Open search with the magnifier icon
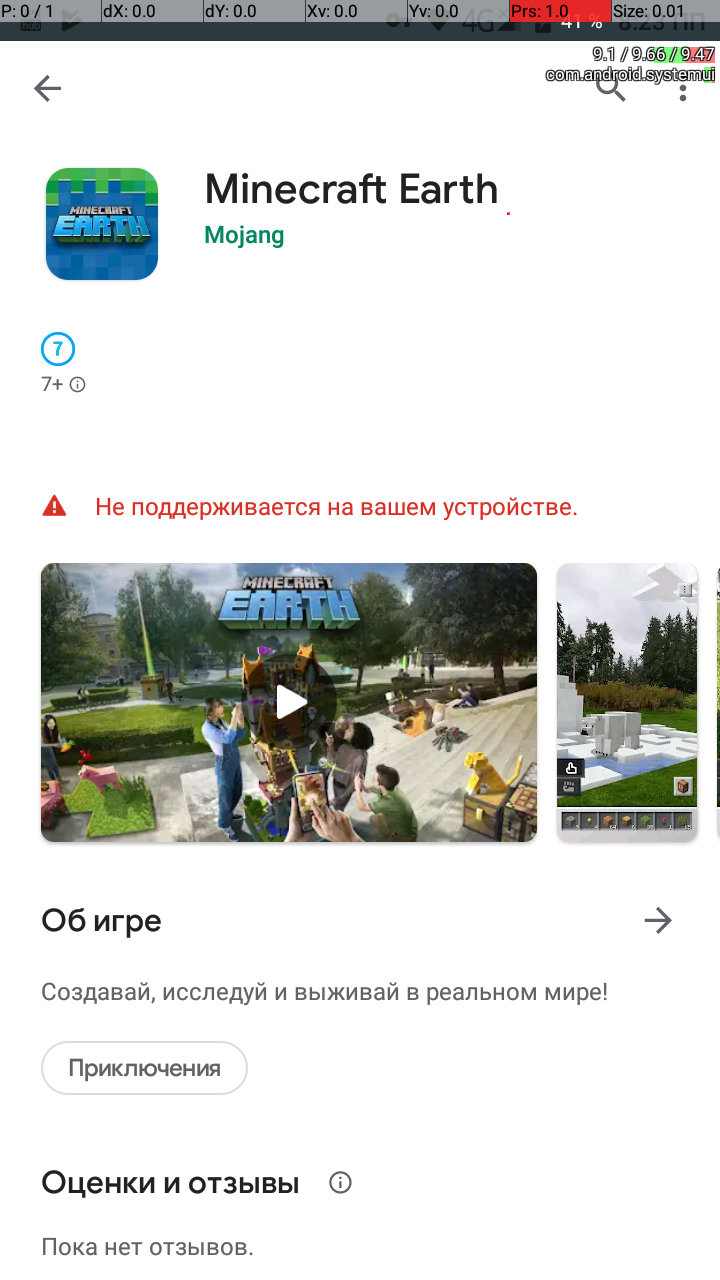The image size is (720, 1280). (x=610, y=89)
